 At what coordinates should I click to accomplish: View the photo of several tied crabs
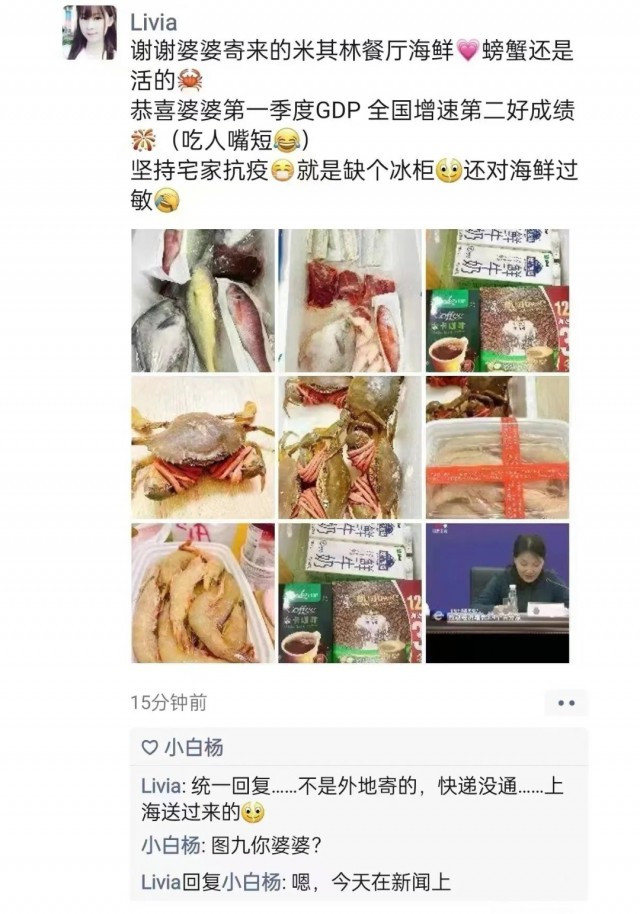[x=350, y=446]
